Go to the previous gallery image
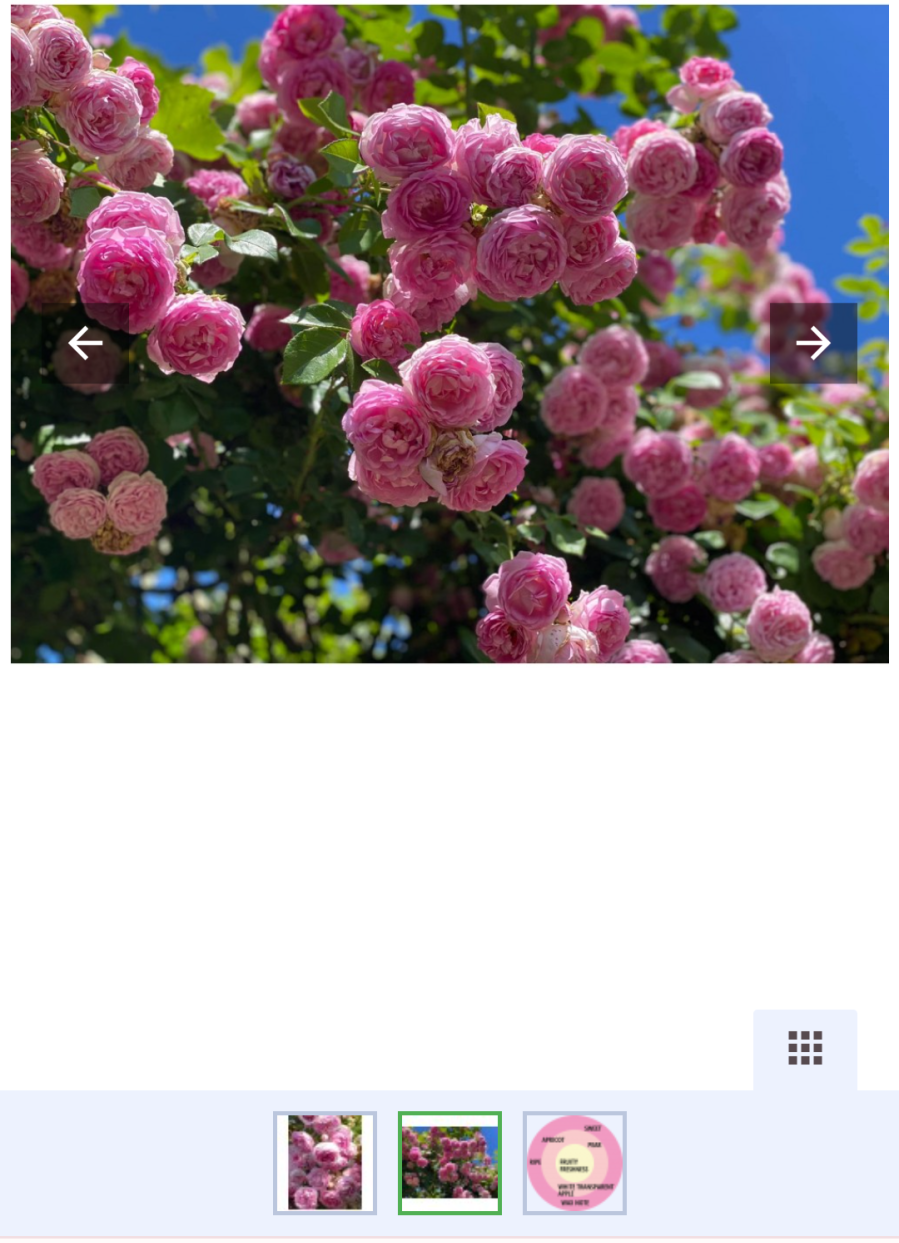The width and height of the screenshot is (899, 1243). [86, 343]
